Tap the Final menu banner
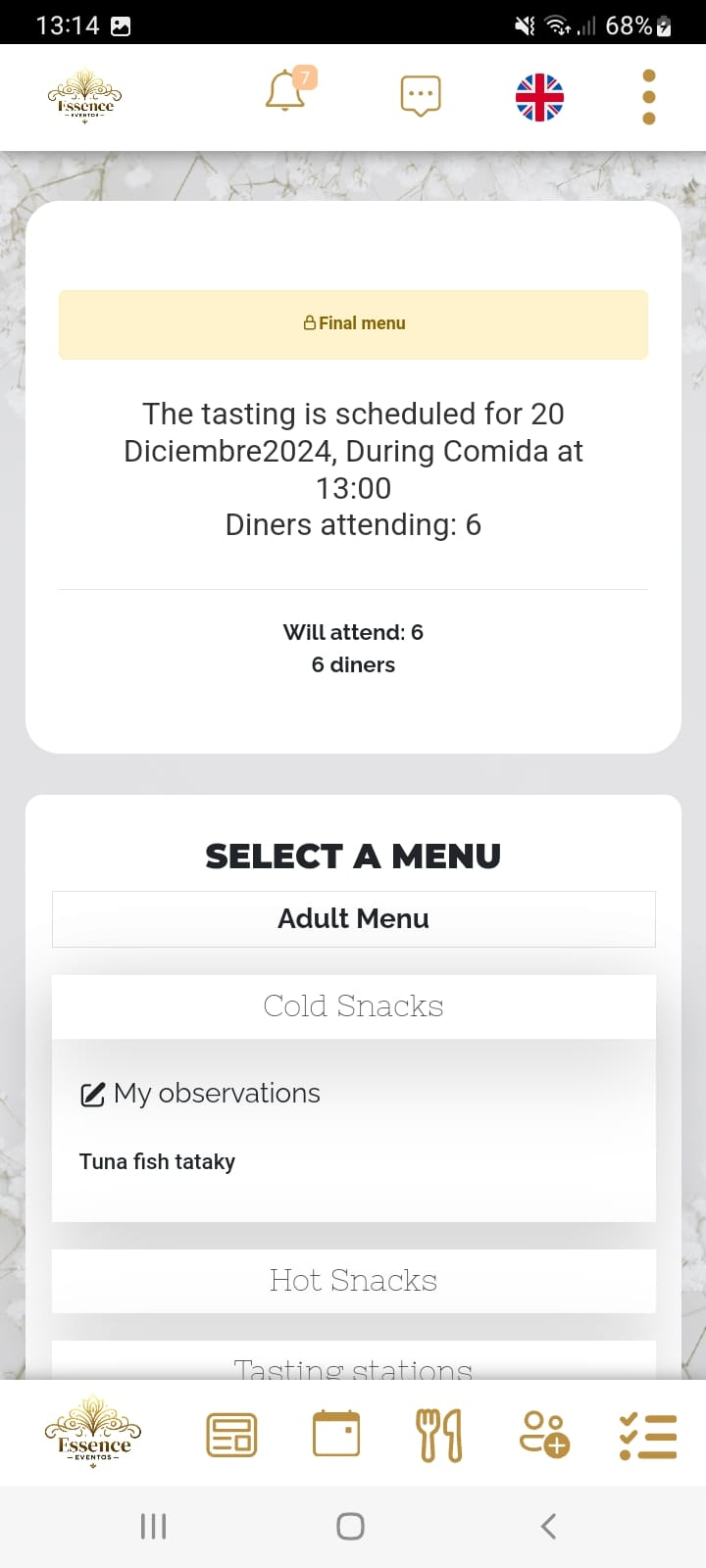706x1568 pixels. pos(353,323)
